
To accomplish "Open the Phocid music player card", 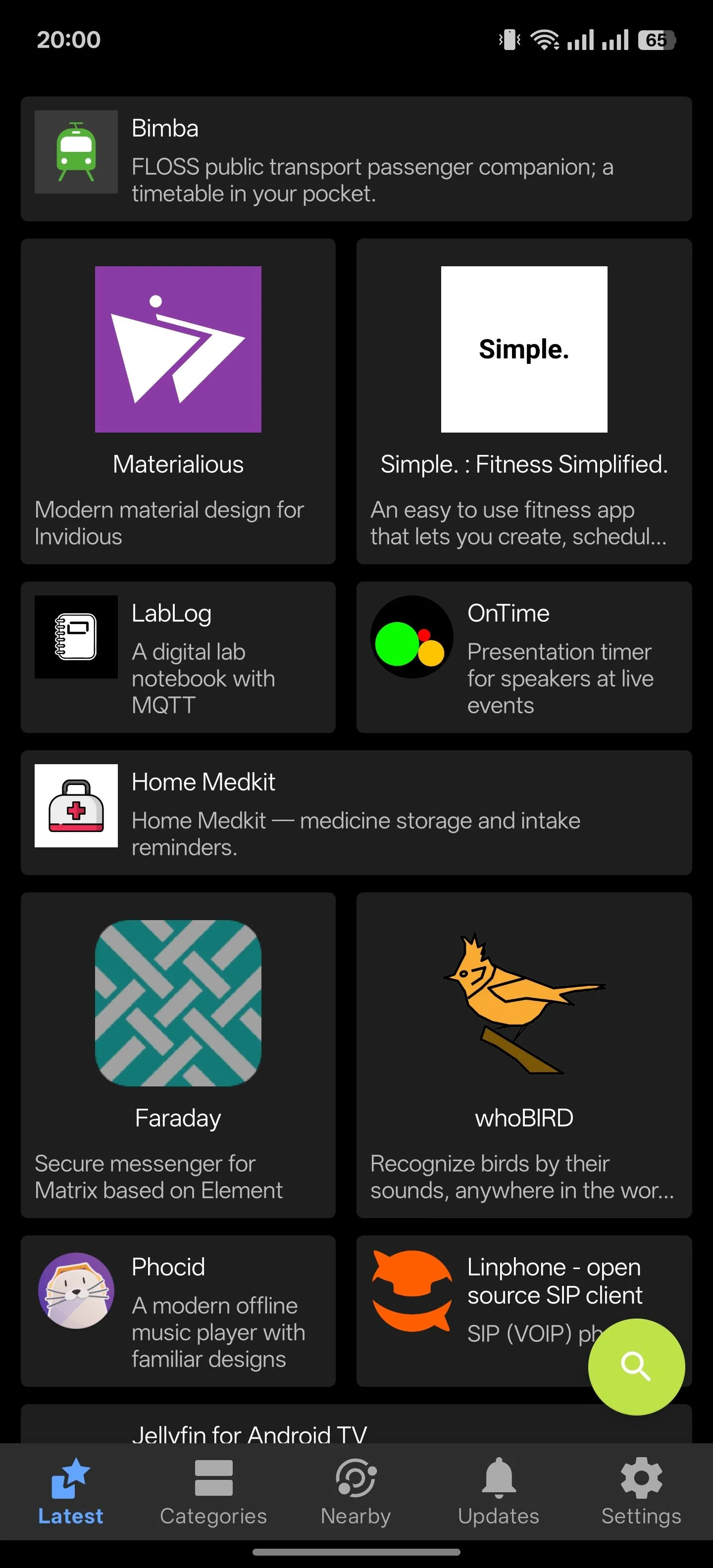I will (x=178, y=1311).
